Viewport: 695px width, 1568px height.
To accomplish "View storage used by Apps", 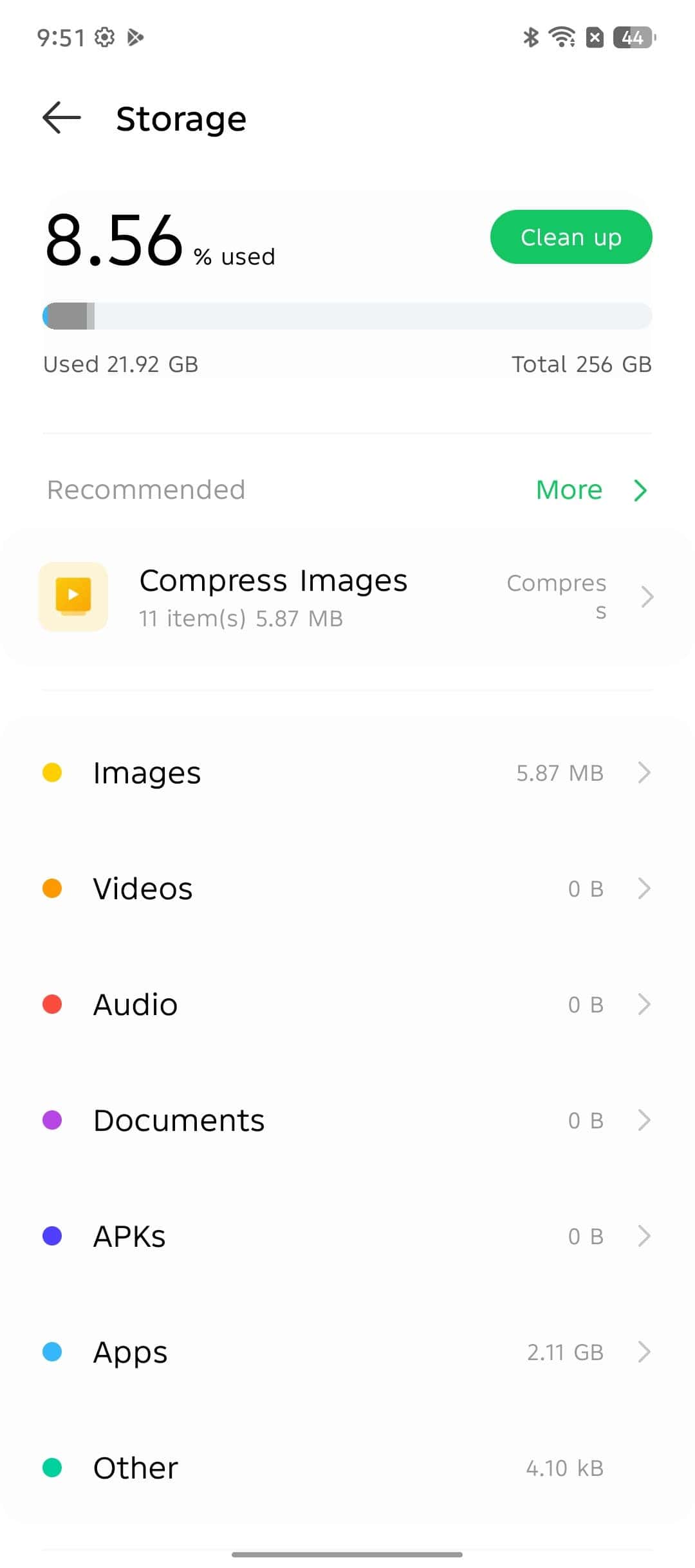I will point(347,1352).
